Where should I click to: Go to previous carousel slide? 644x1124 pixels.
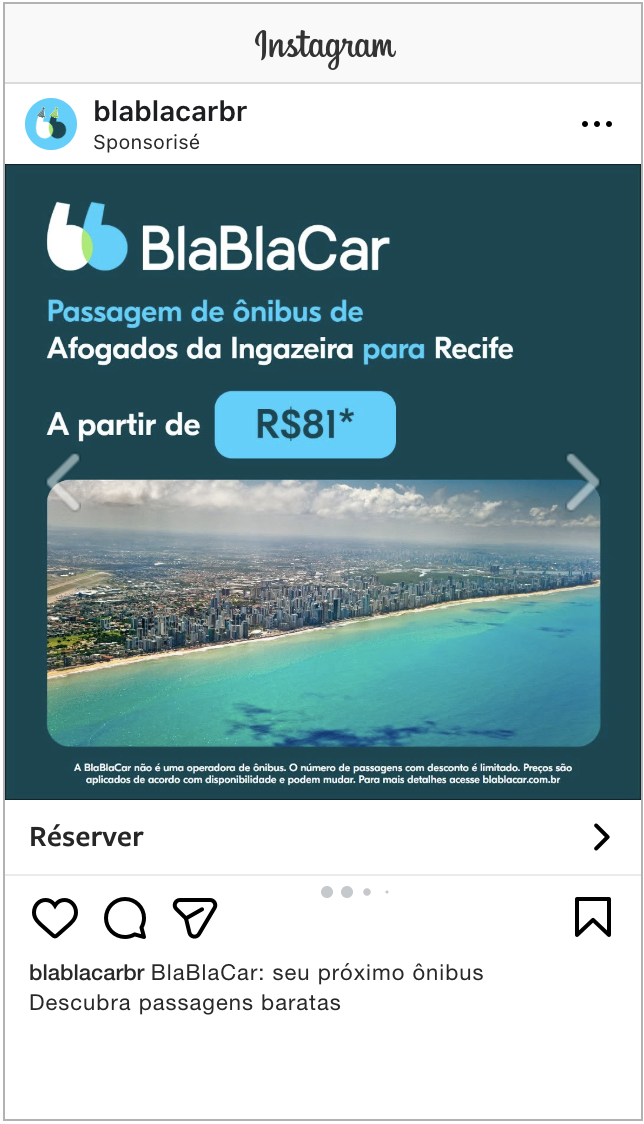coord(64,480)
